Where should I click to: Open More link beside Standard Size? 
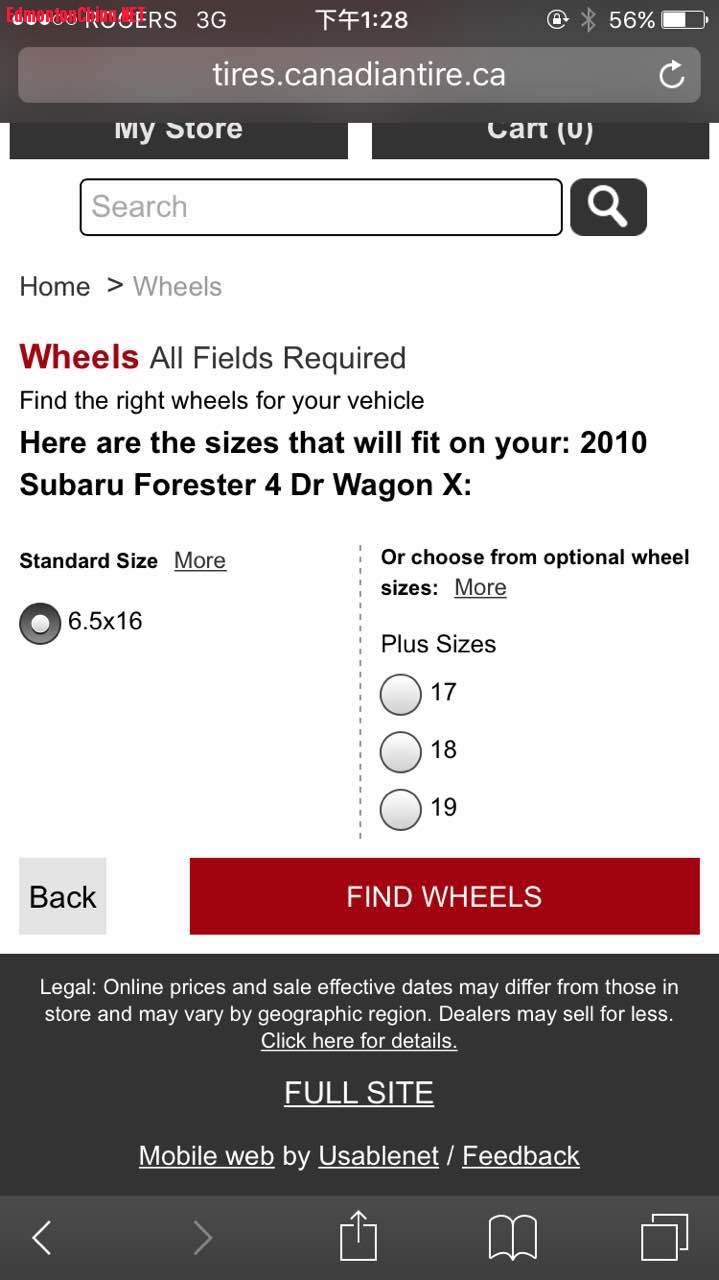tap(200, 561)
